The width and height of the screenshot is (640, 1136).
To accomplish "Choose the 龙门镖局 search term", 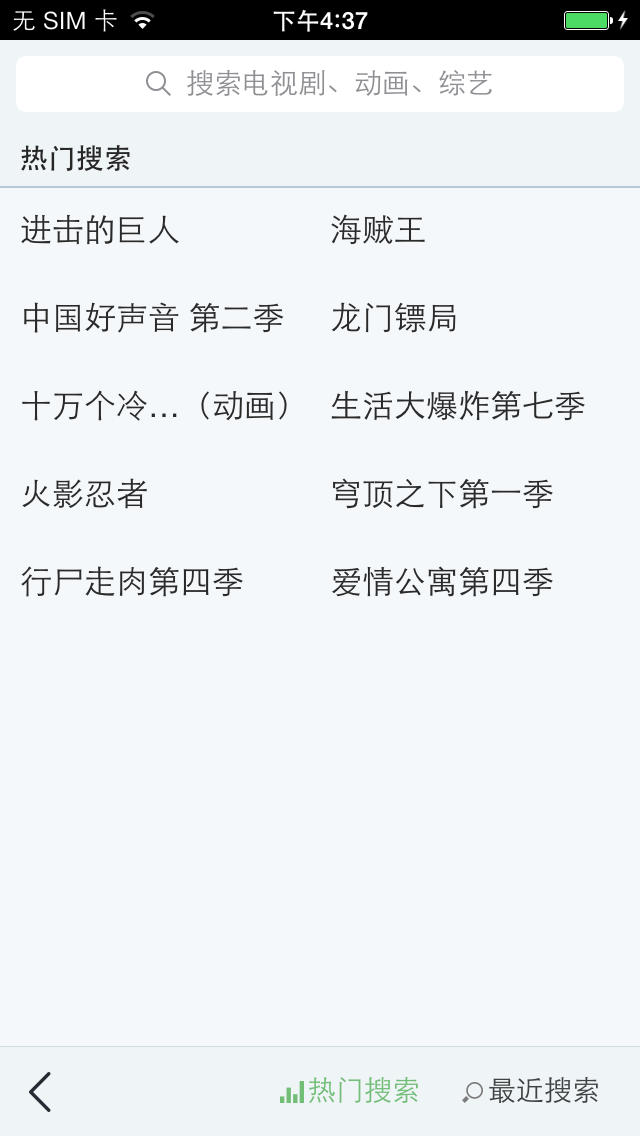I will [x=394, y=319].
